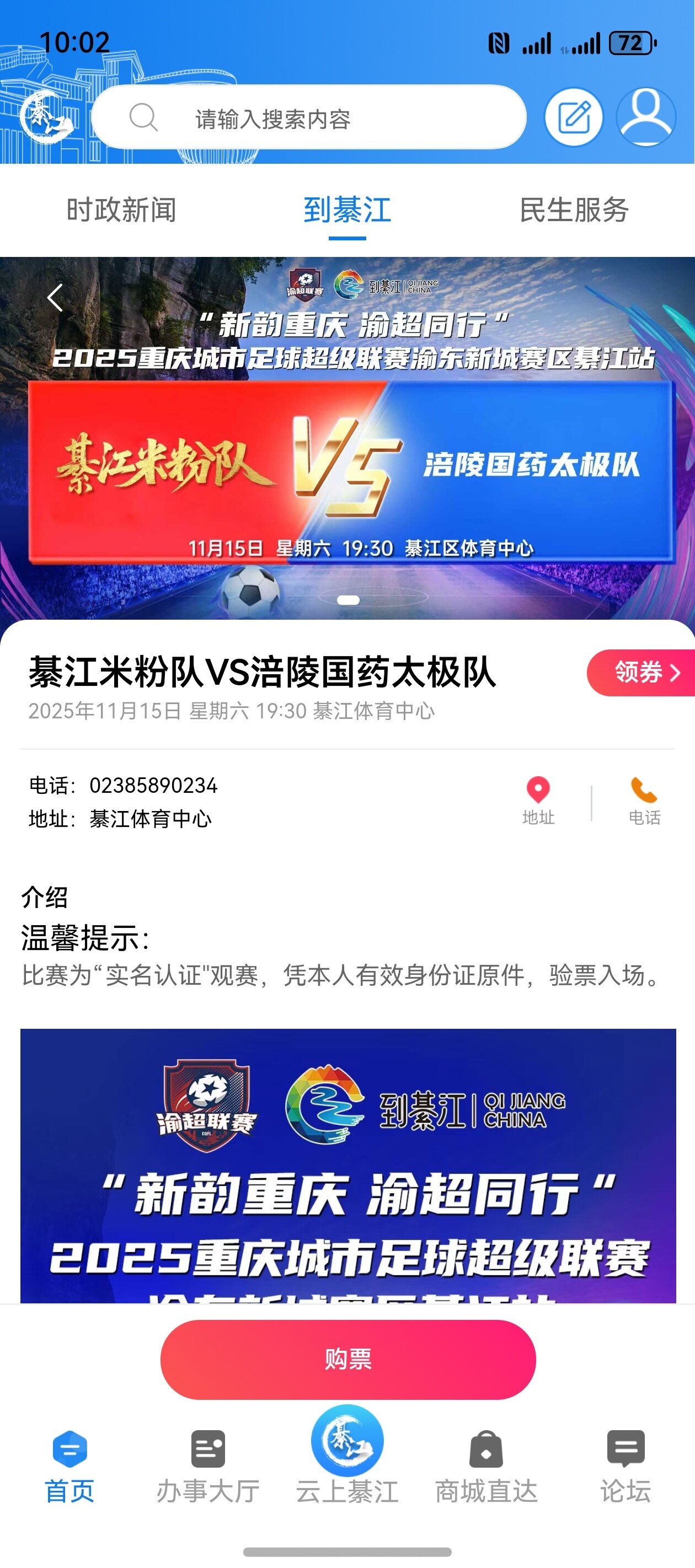Claim a coupon with 领券
This screenshot has width=695, height=1568.
pos(644,673)
